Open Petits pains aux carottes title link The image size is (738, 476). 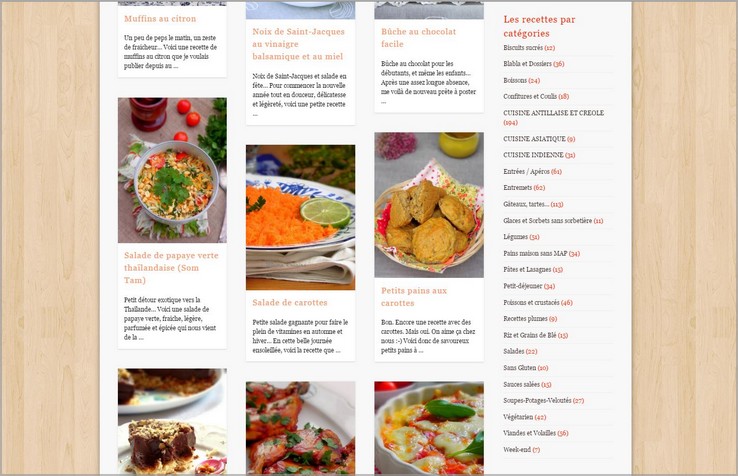coord(414,296)
